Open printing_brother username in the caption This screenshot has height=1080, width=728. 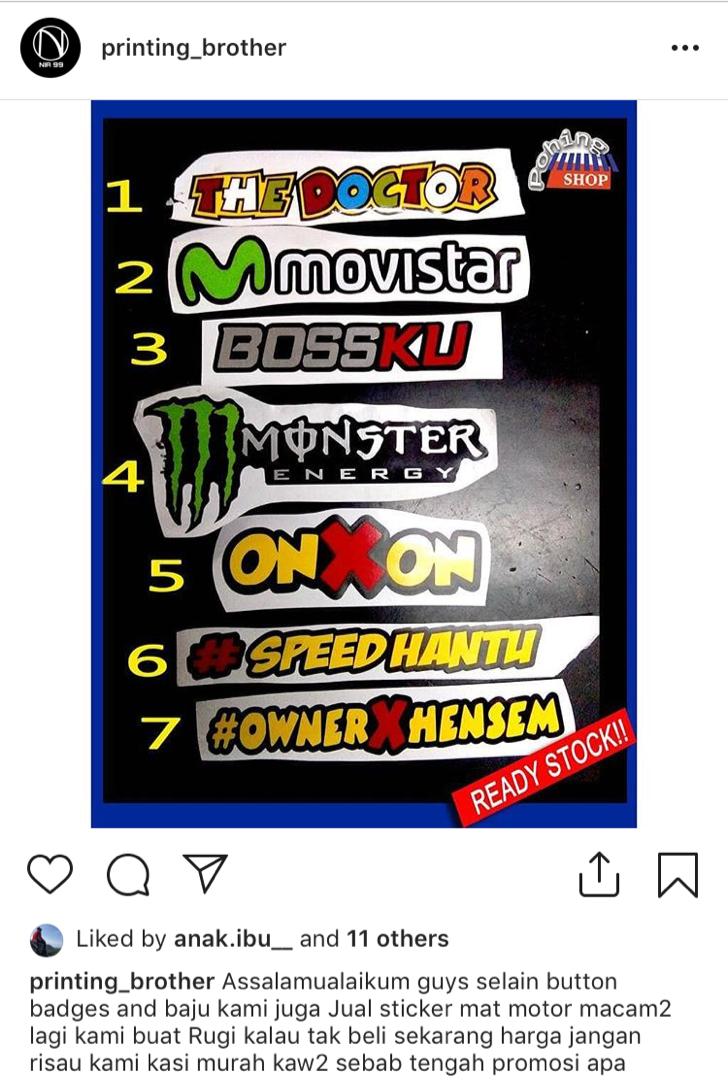tap(122, 981)
